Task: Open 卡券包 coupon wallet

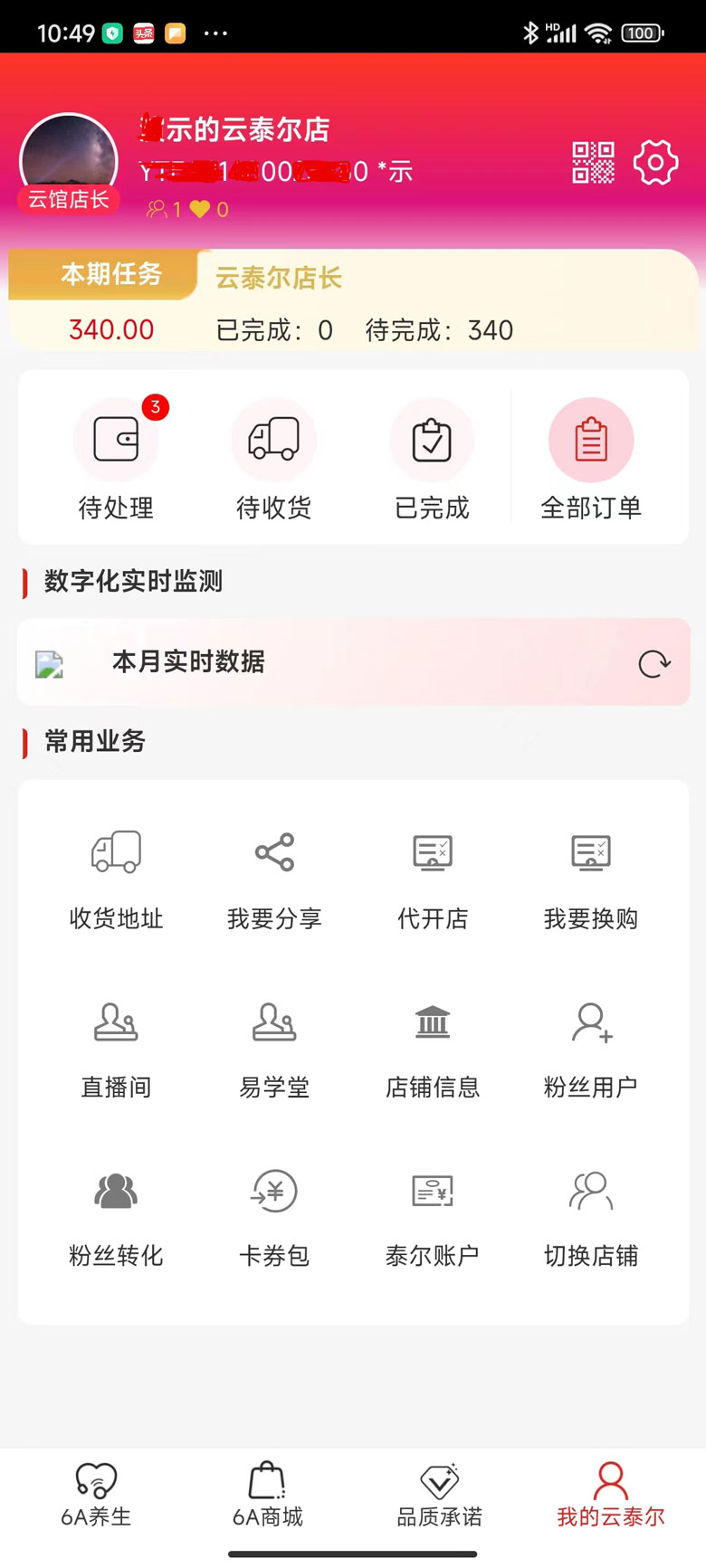Action: (x=274, y=1216)
